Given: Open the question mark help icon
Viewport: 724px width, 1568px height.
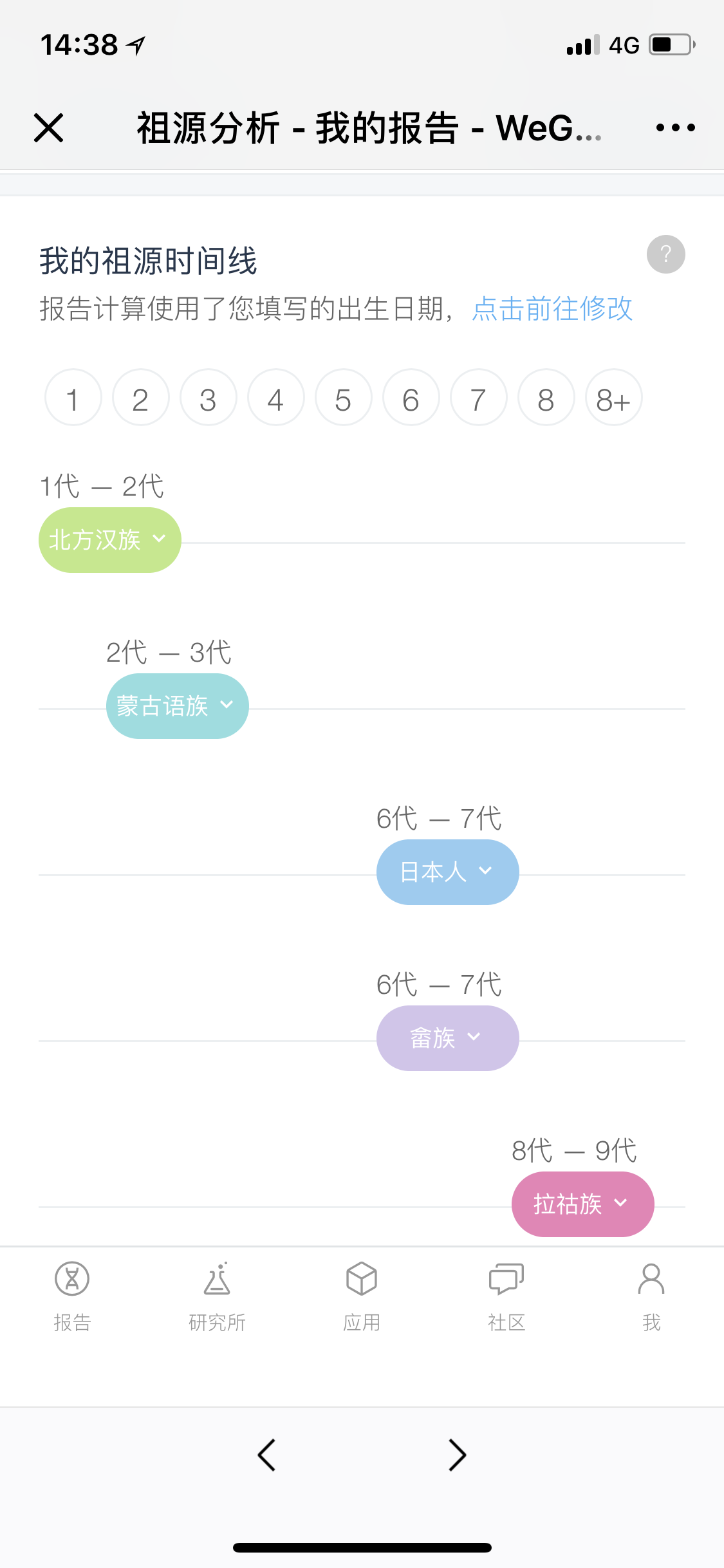Looking at the screenshot, I should click(x=665, y=254).
